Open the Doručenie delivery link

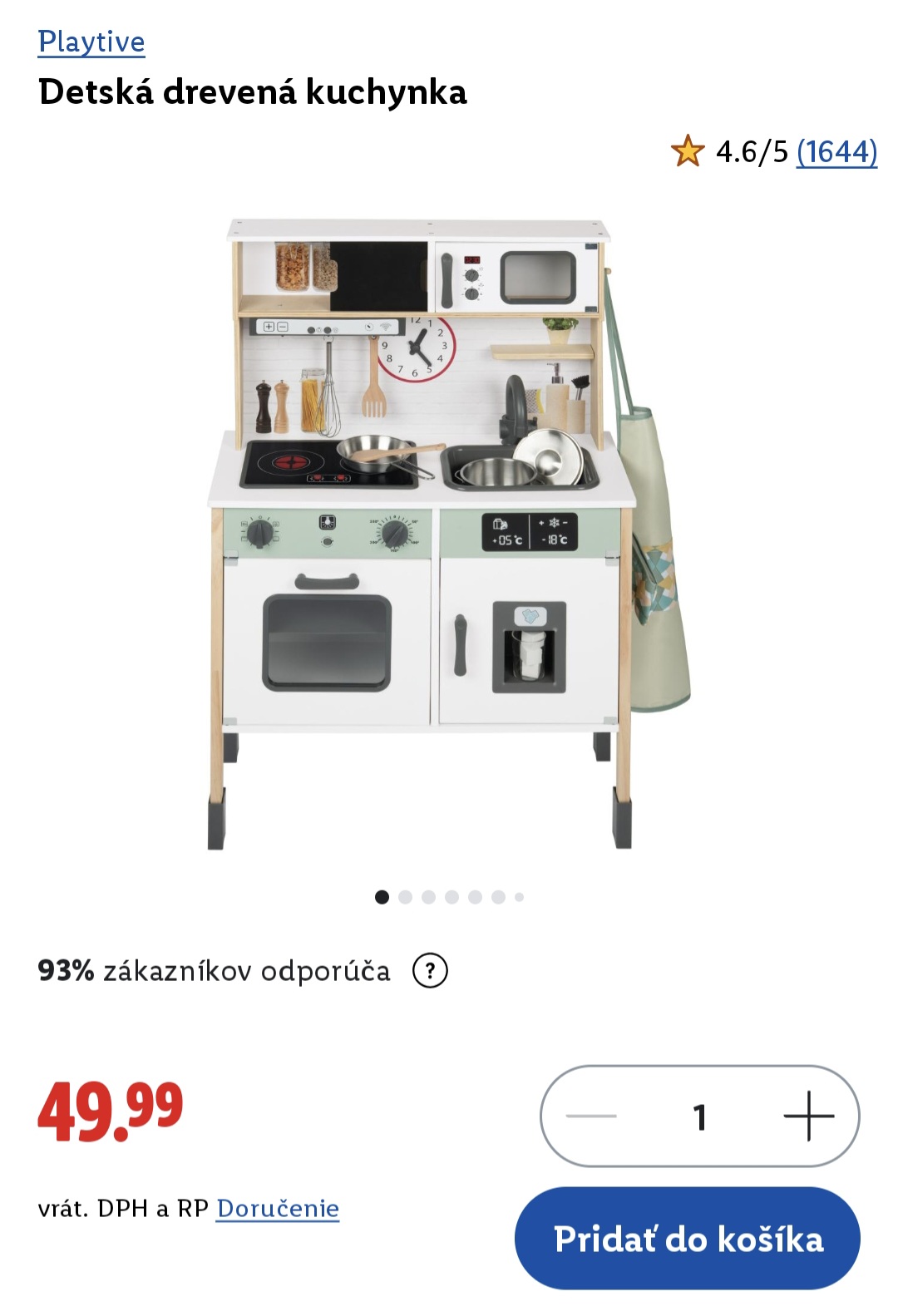[x=278, y=1208]
